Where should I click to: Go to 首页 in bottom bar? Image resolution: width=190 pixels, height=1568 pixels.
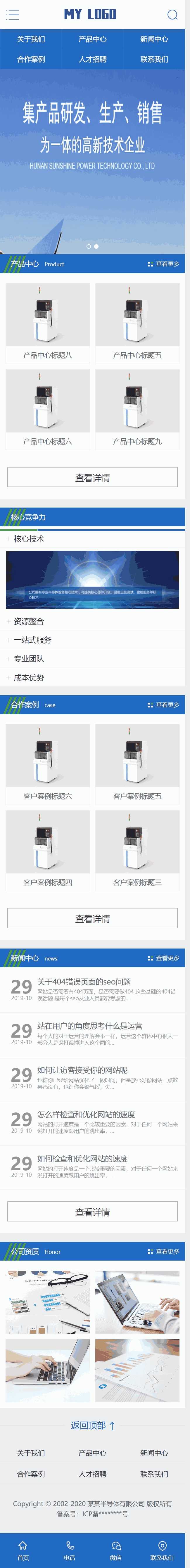click(x=23, y=1551)
